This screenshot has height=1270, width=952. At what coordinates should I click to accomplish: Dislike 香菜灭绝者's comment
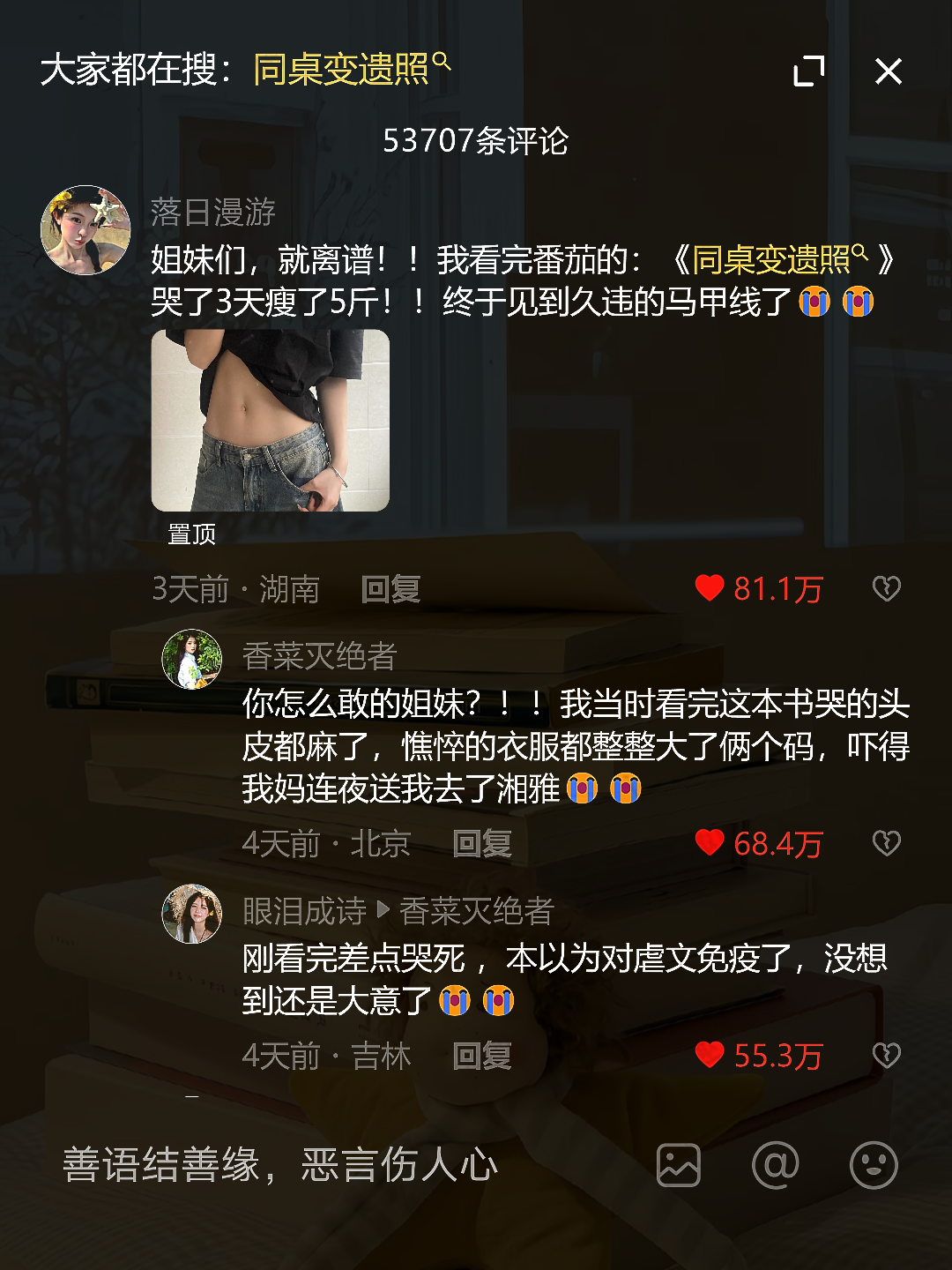(886, 844)
